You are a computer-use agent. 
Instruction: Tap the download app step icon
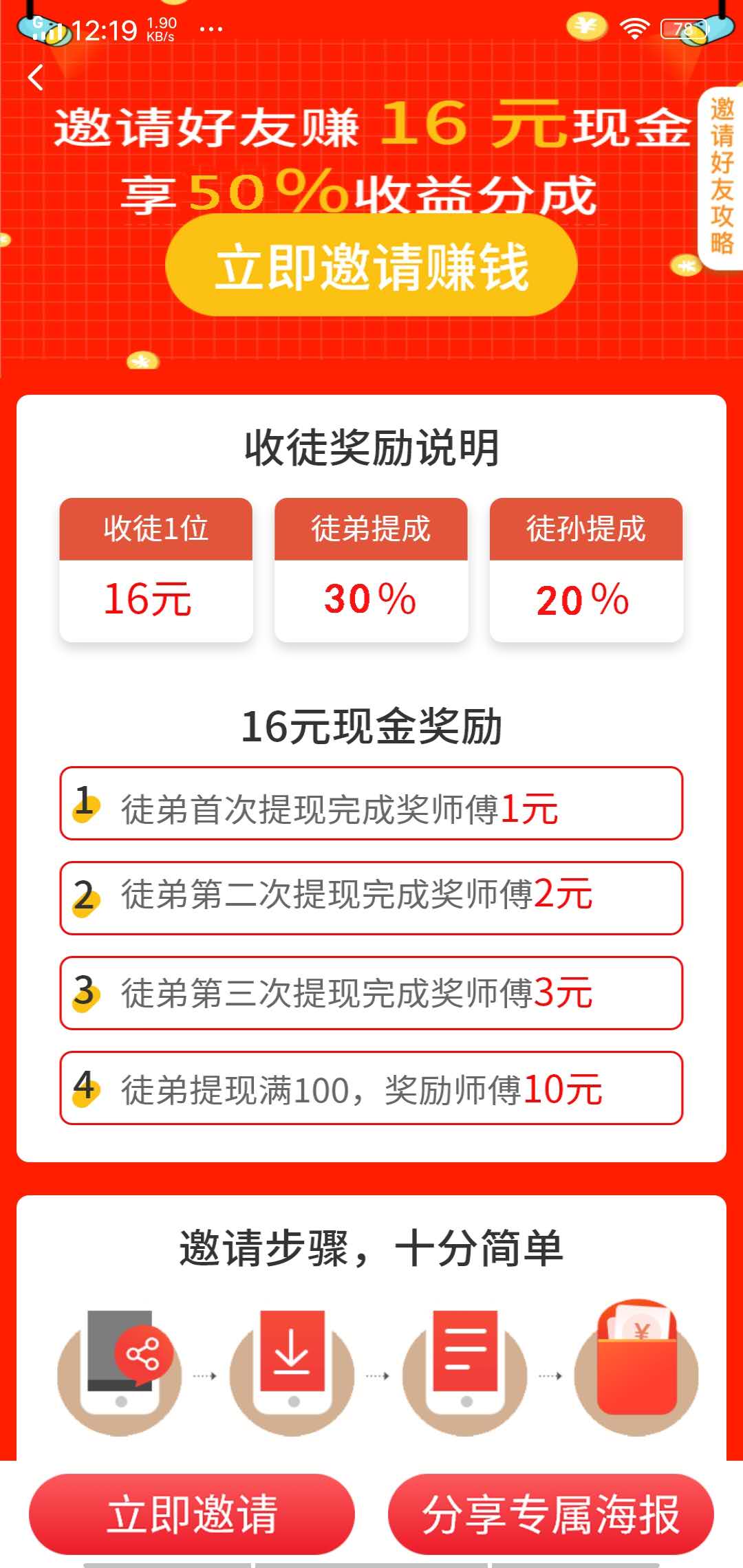tap(292, 1375)
